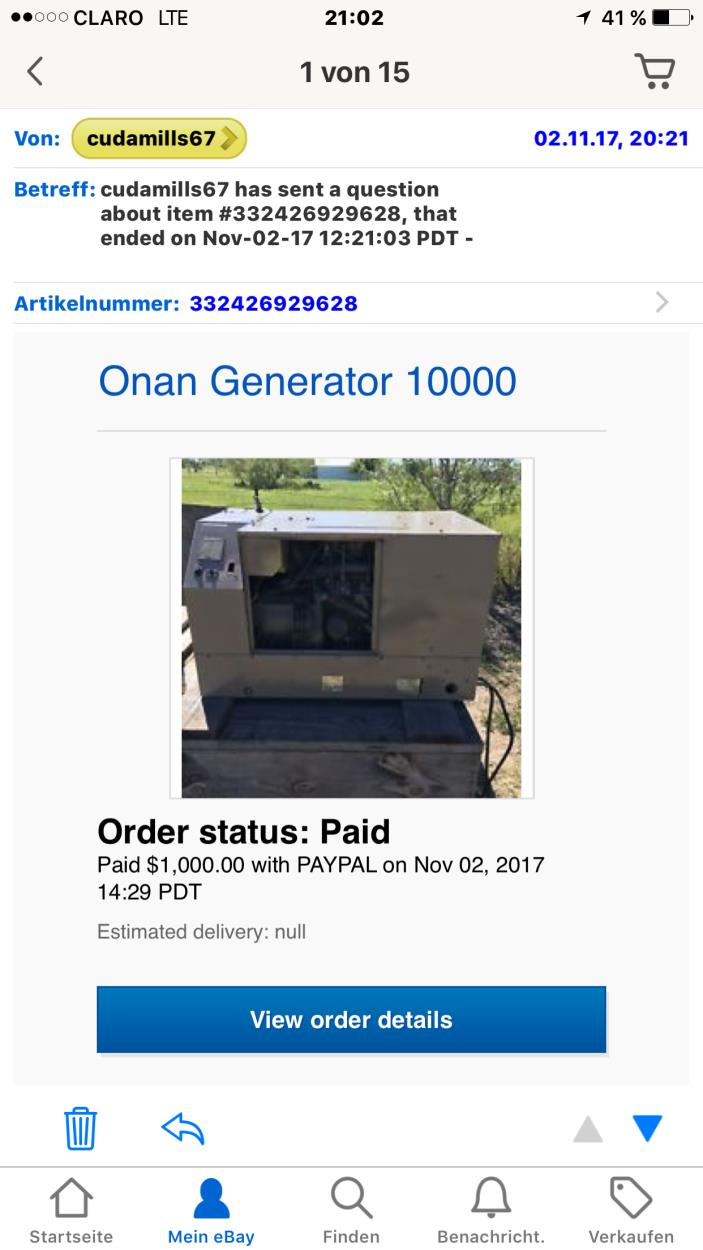This screenshot has width=703, height=1250.
Task: Switch to the Verkaufen tab
Action: pyautogui.click(x=631, y=1210)
